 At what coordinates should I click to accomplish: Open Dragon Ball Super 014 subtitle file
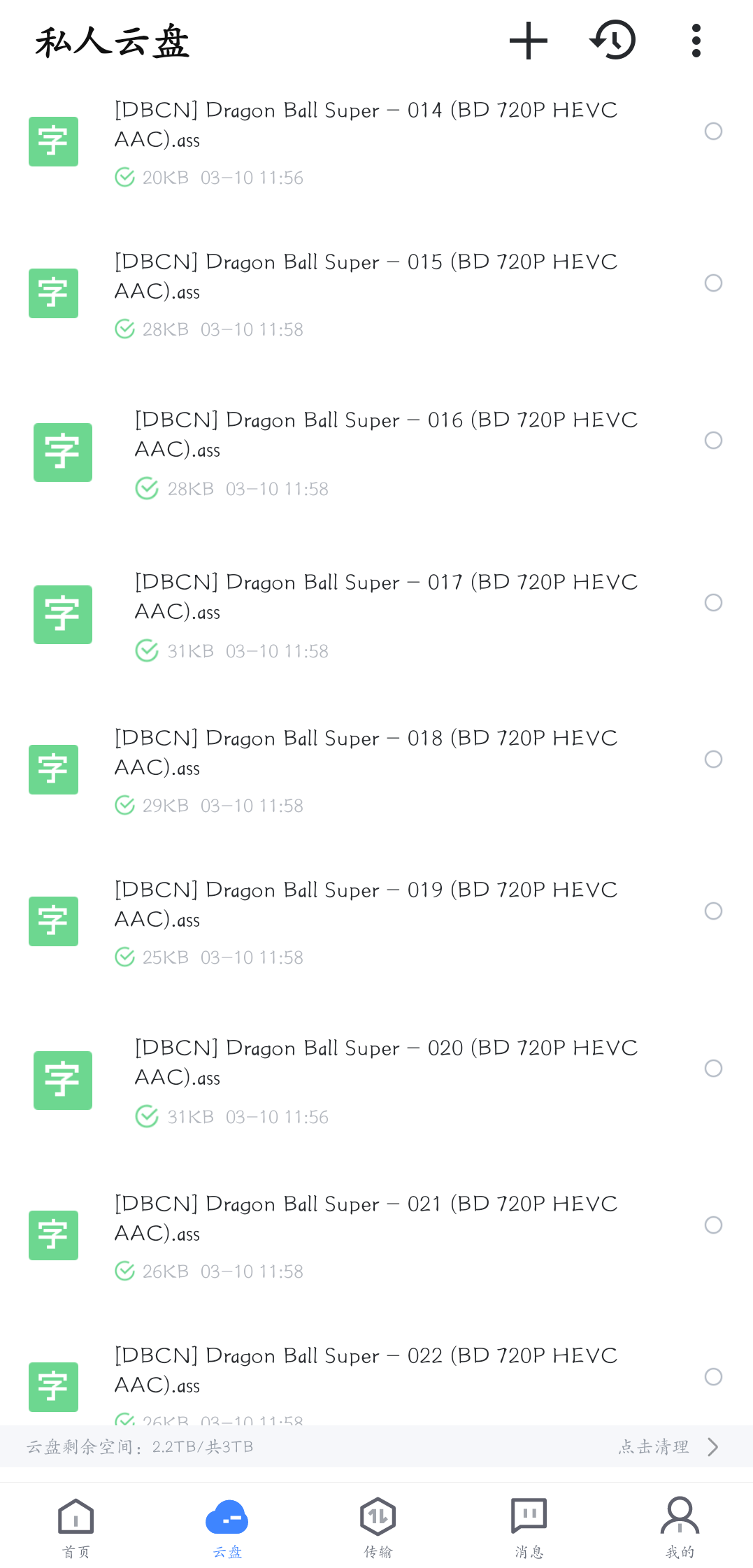(366, 124)
